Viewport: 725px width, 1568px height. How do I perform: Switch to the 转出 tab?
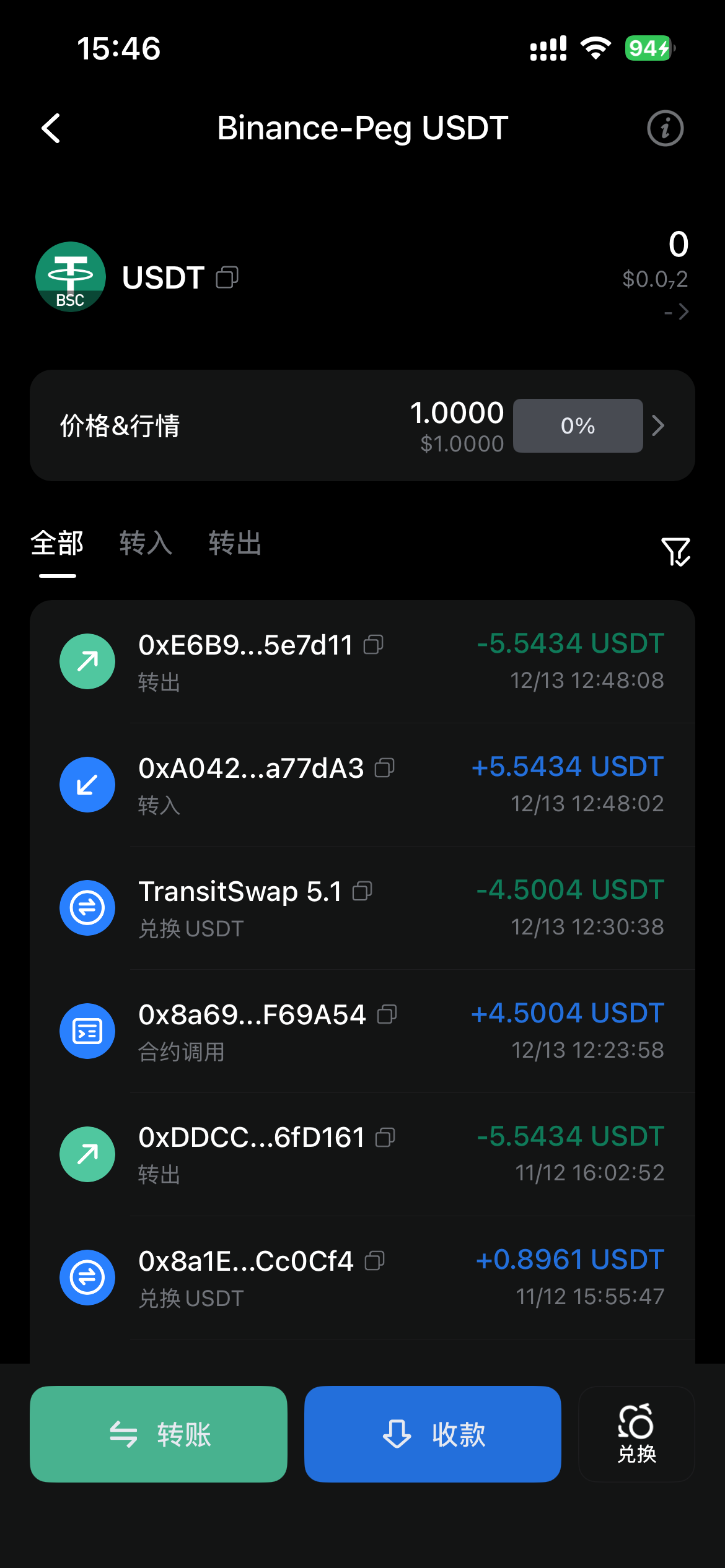(x=235, y=544)
